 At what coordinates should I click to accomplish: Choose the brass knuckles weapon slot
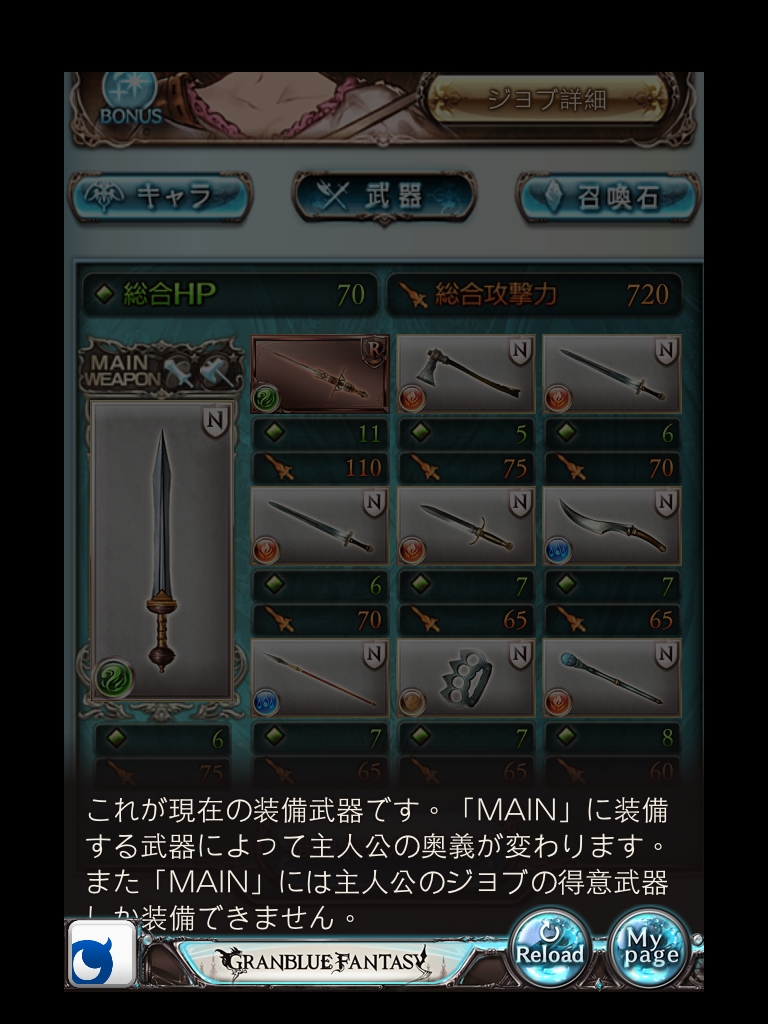466,678
